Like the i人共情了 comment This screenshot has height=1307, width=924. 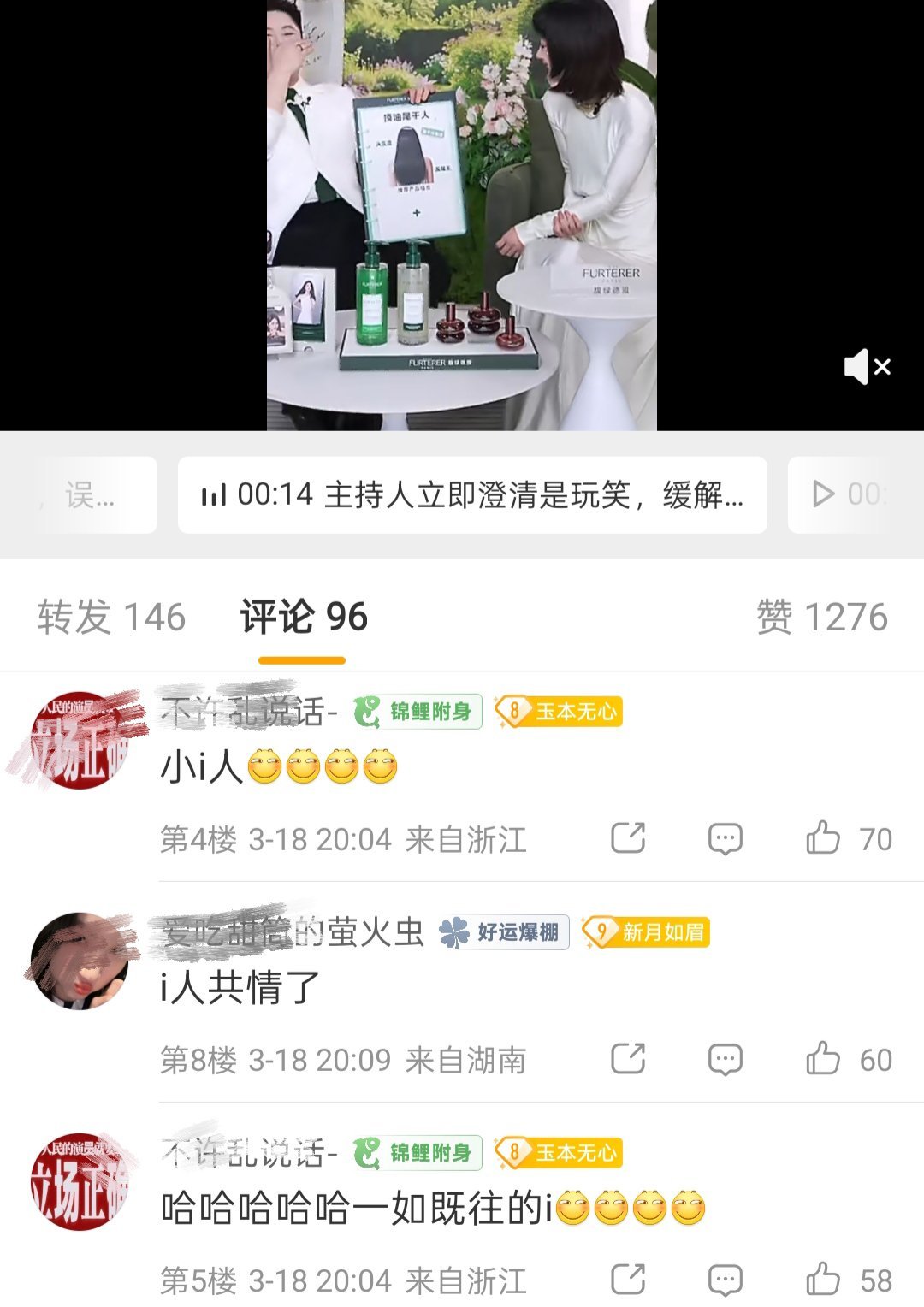click(823, 1060)
